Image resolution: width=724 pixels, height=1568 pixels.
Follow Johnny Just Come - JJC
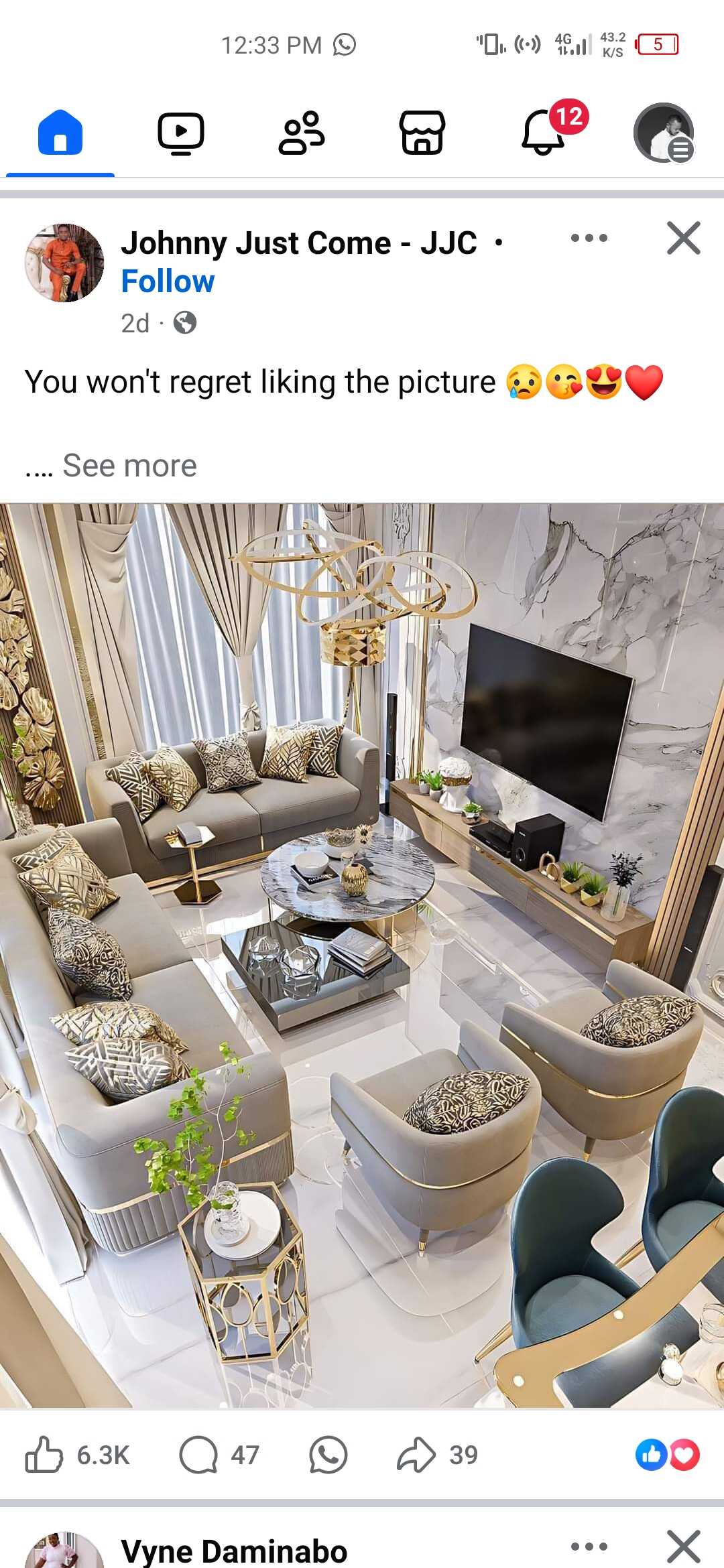pos(168,281)
